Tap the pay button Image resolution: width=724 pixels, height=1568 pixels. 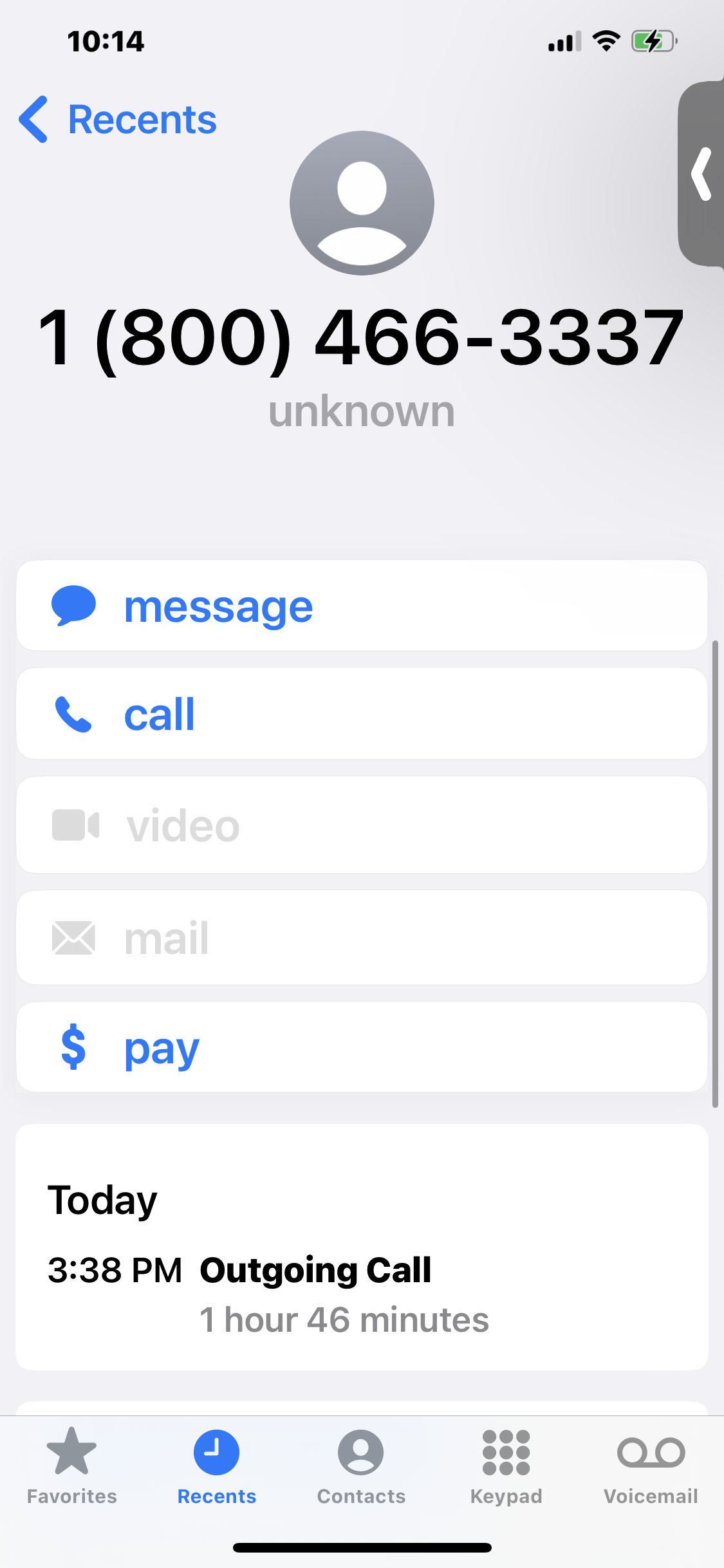click(361, 1047)
